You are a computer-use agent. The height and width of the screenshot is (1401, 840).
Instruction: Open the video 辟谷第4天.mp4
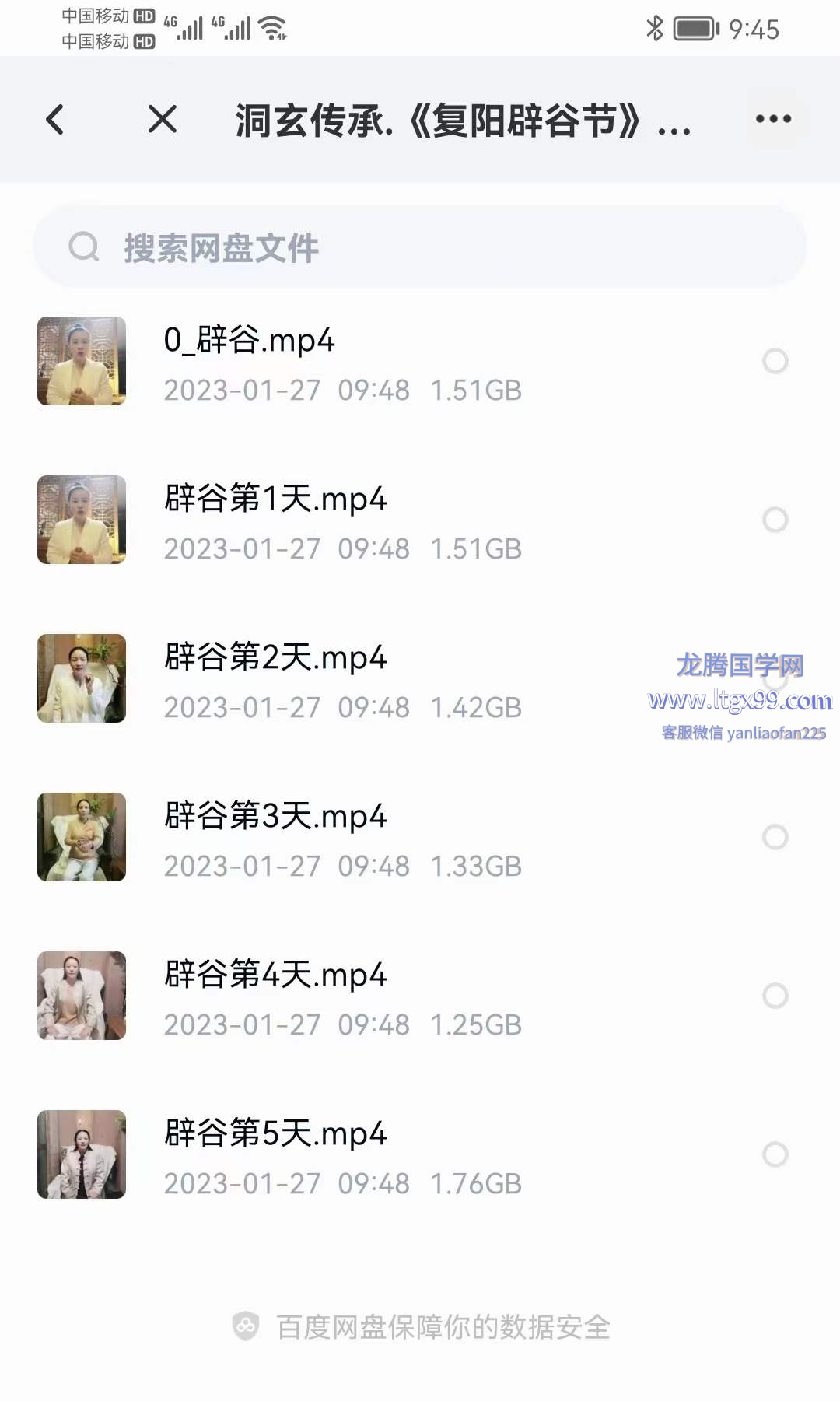tap(275, 975)
